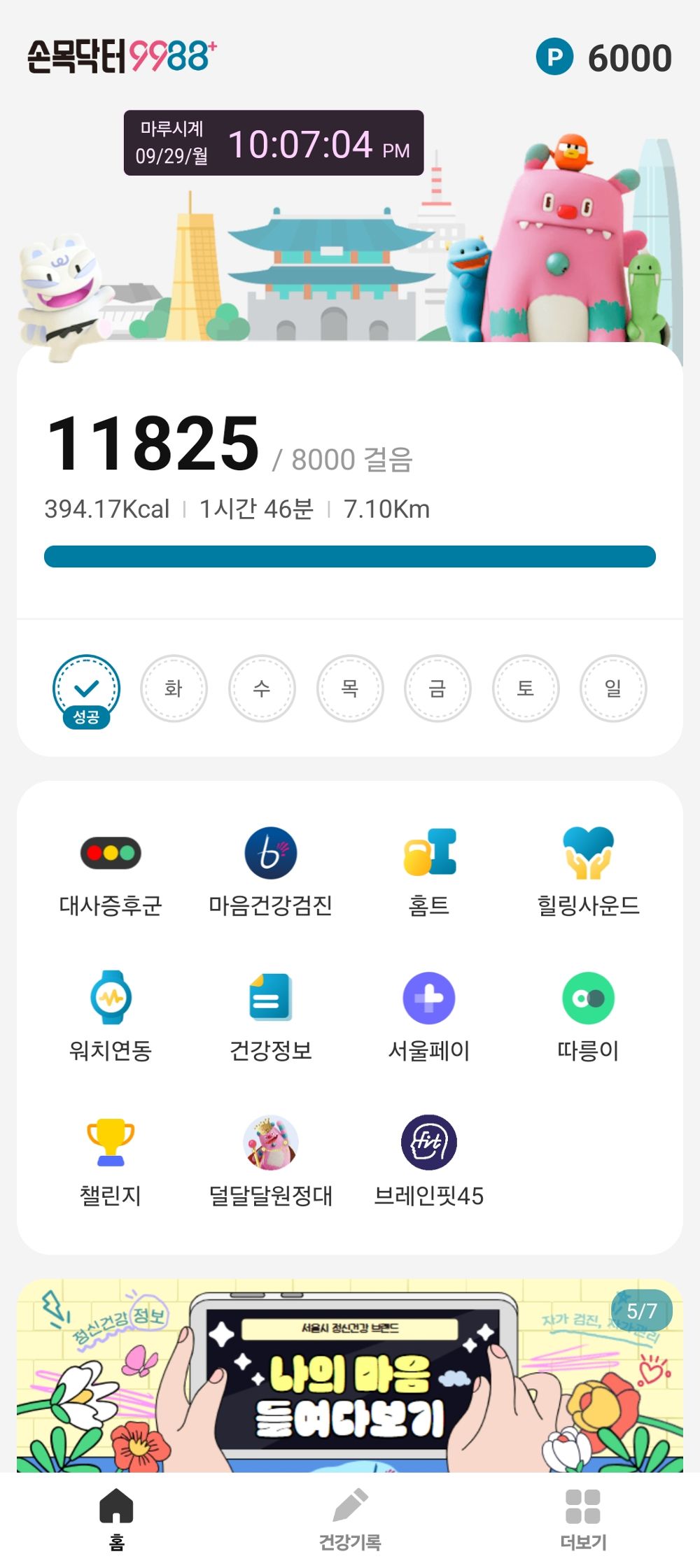Open 홈트 dumbbell icon
The height and width of the screenshot is (1568, 700).
(x=430, y=853)
